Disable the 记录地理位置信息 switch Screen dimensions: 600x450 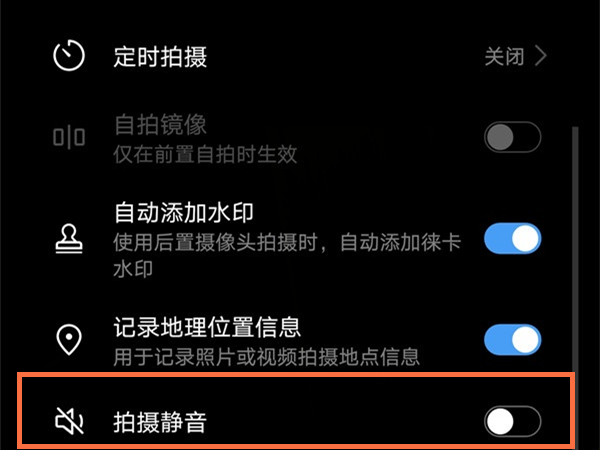pos(512,339)
